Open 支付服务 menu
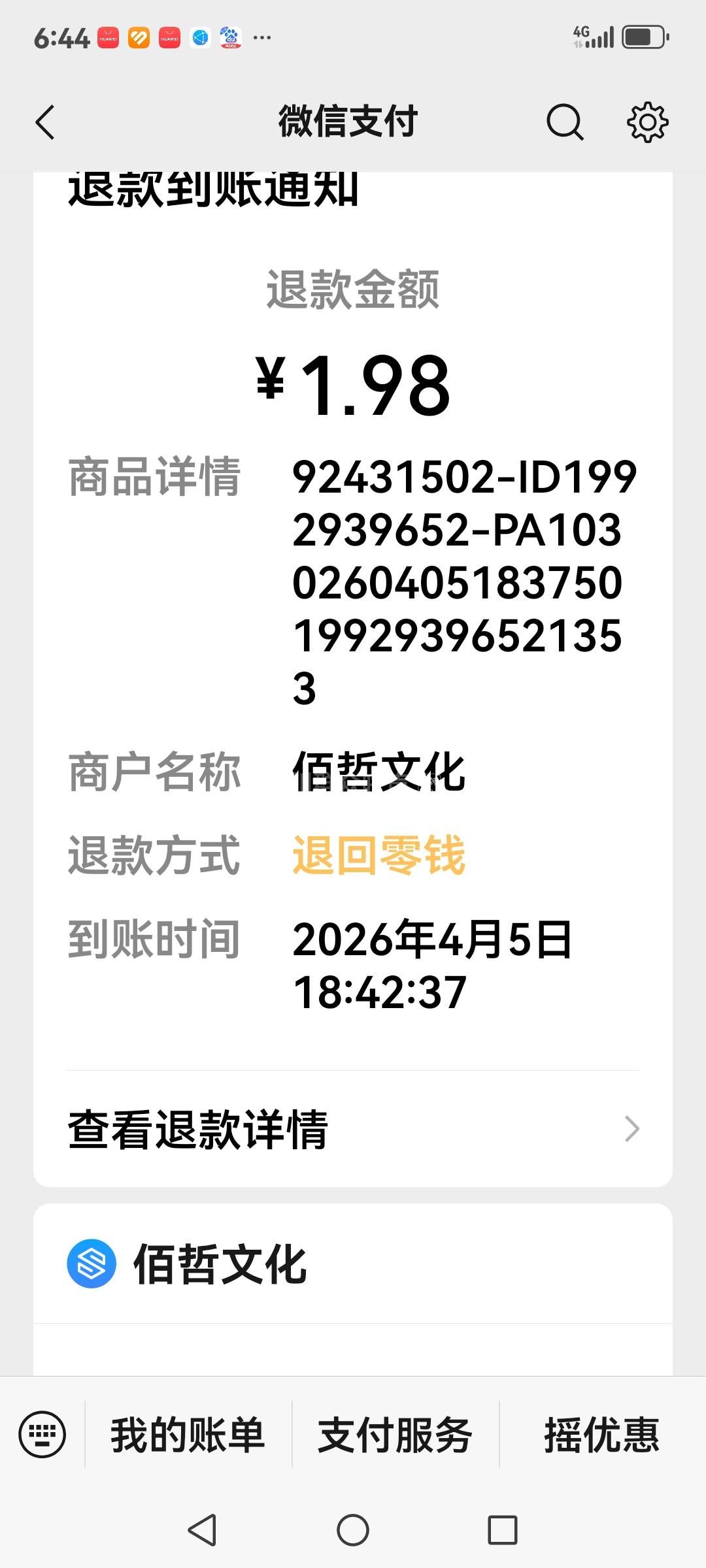706x1568 pixels. click(x=395, y=1435)
